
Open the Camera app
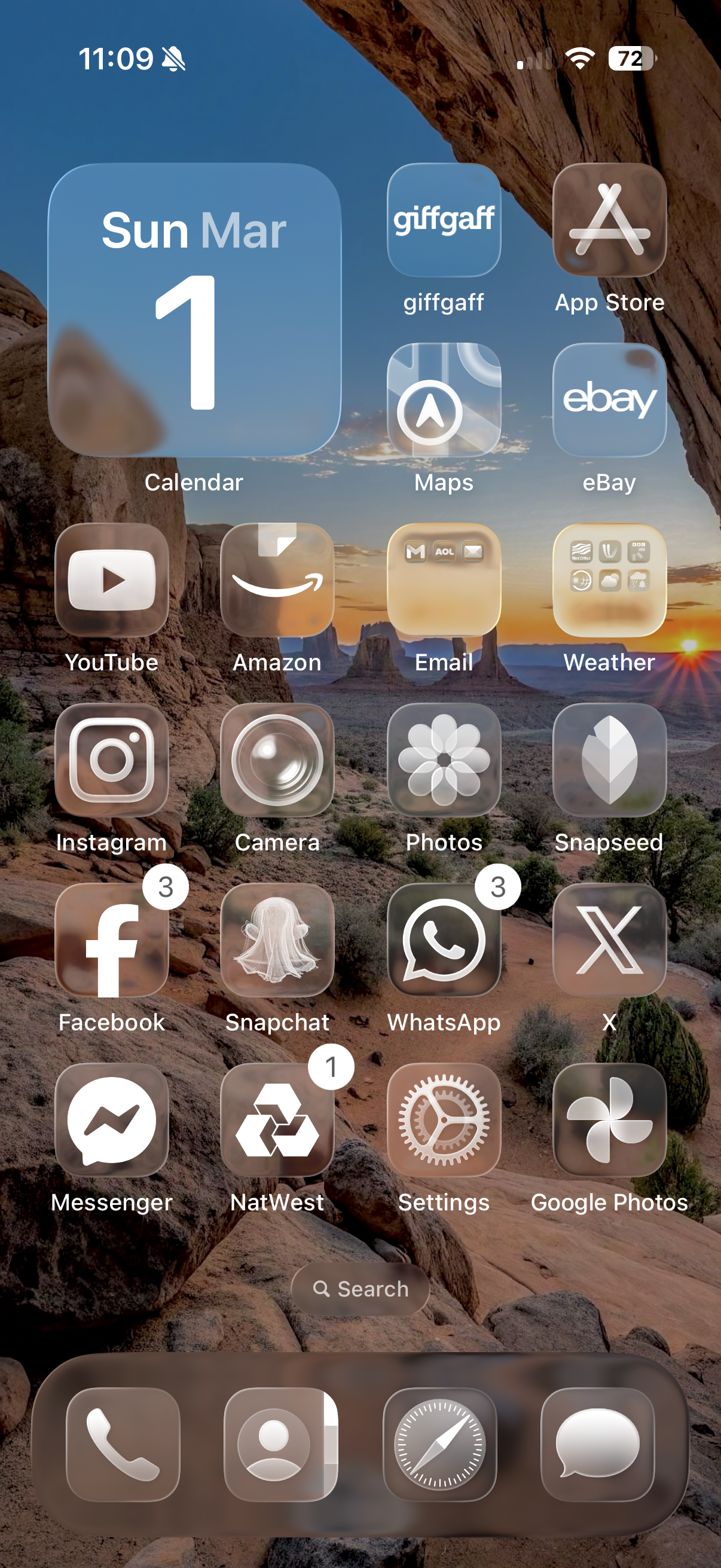pyautogui.click(x=277, y=759)
